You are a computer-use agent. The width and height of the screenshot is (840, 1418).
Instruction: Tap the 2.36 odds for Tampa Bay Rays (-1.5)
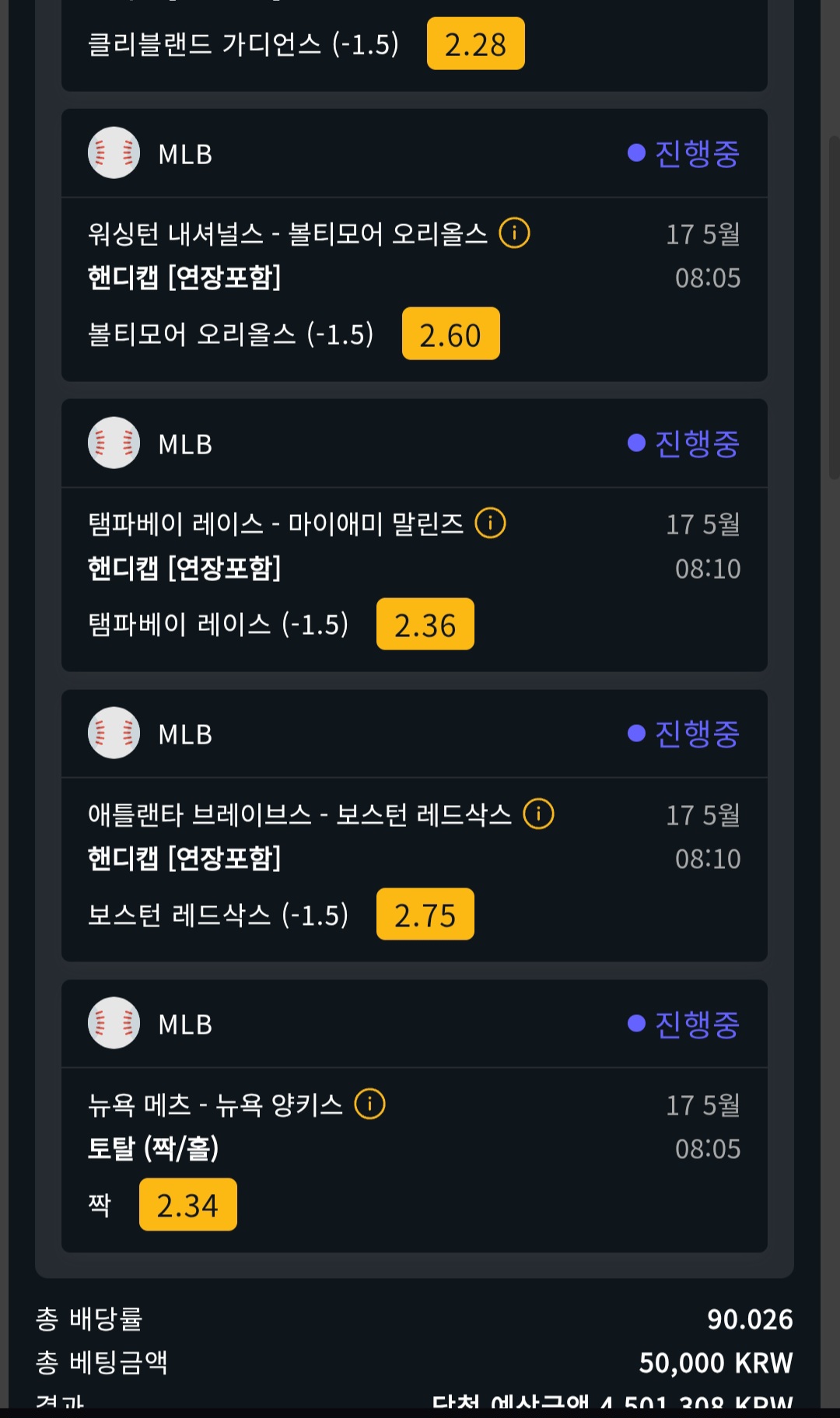point(425,625)
